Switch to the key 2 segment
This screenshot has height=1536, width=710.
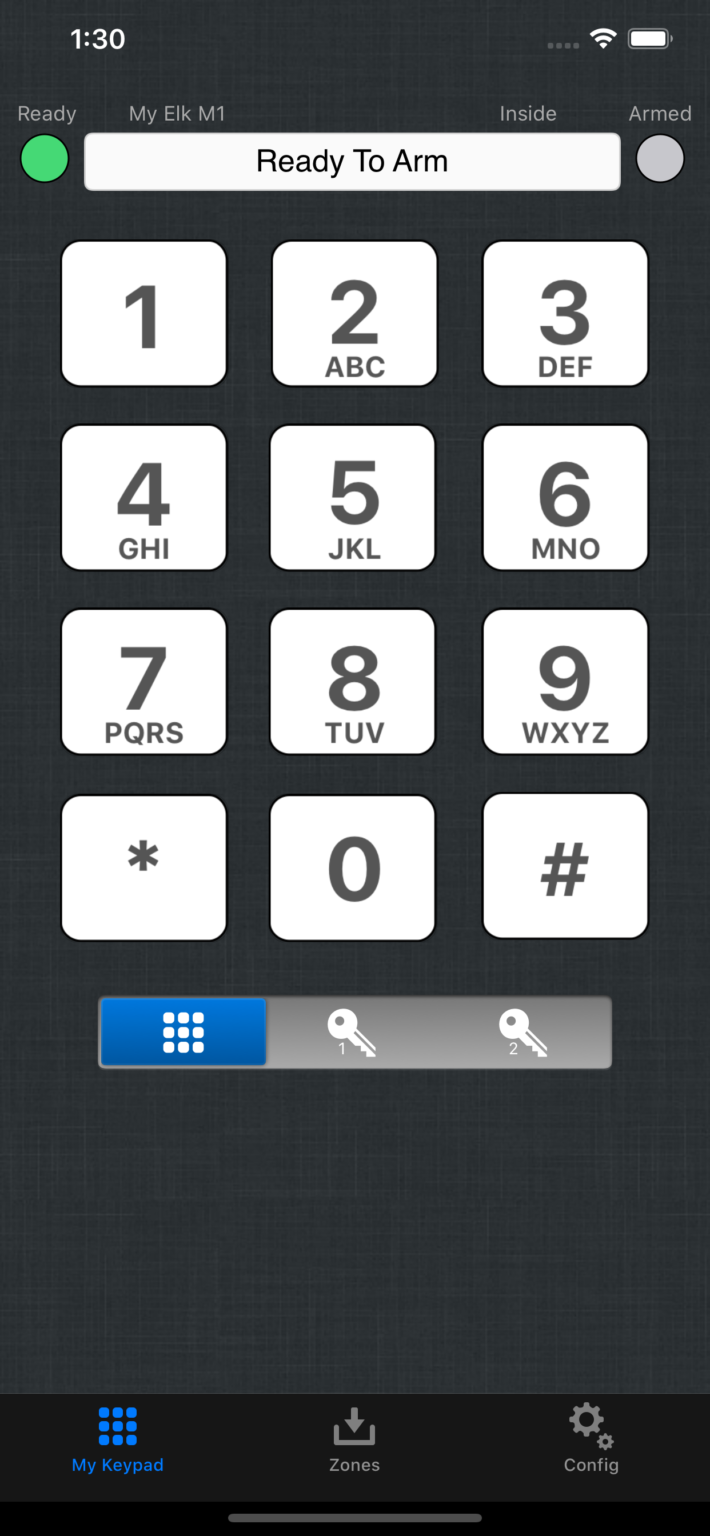click(524, 1032)
